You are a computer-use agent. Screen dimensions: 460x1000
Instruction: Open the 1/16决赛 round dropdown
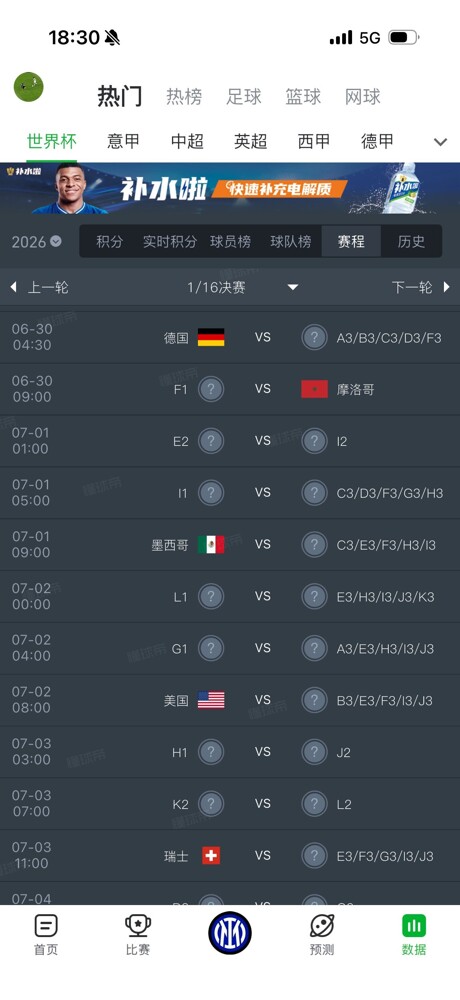pyautogui.click(x=242, y=288)
